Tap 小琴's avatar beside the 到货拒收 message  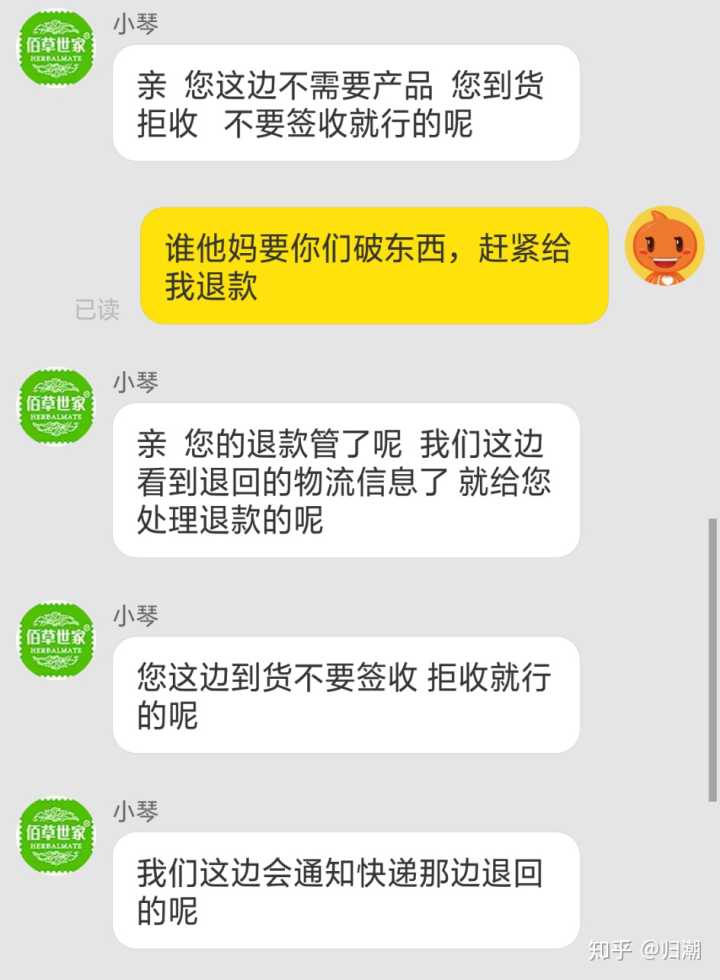(57, 47)
